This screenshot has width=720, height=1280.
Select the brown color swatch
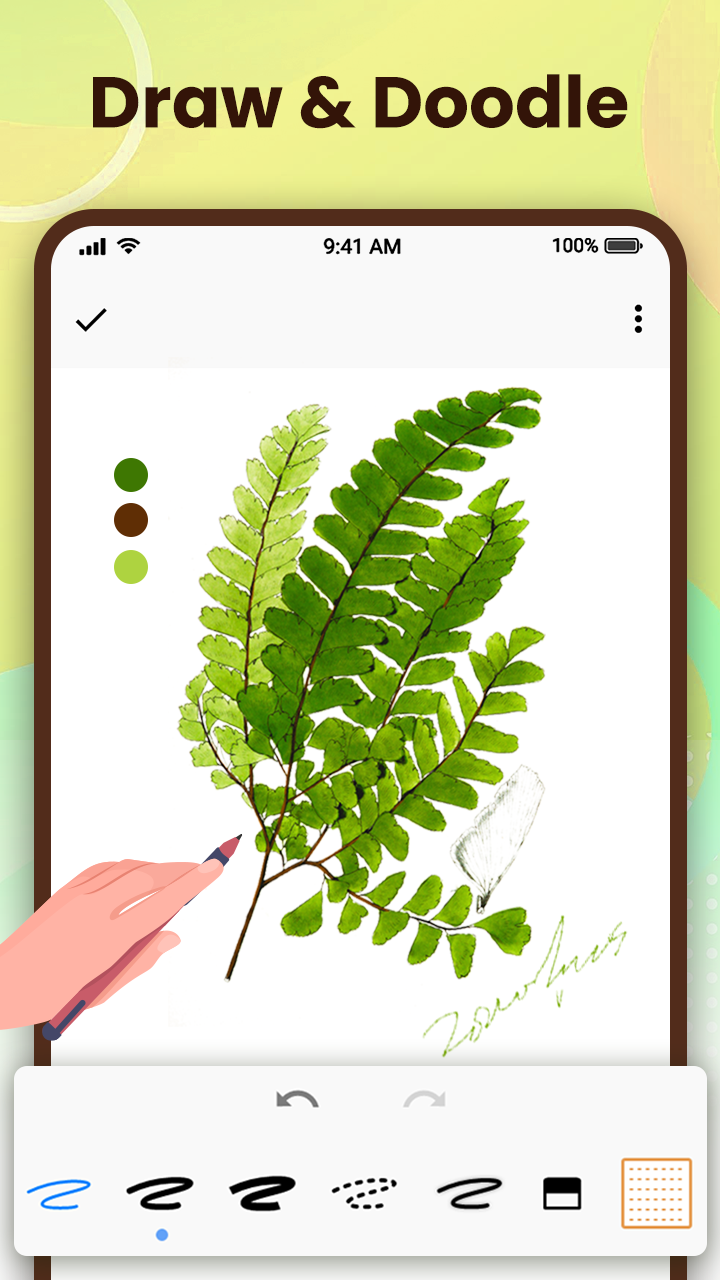coord(131,520)
